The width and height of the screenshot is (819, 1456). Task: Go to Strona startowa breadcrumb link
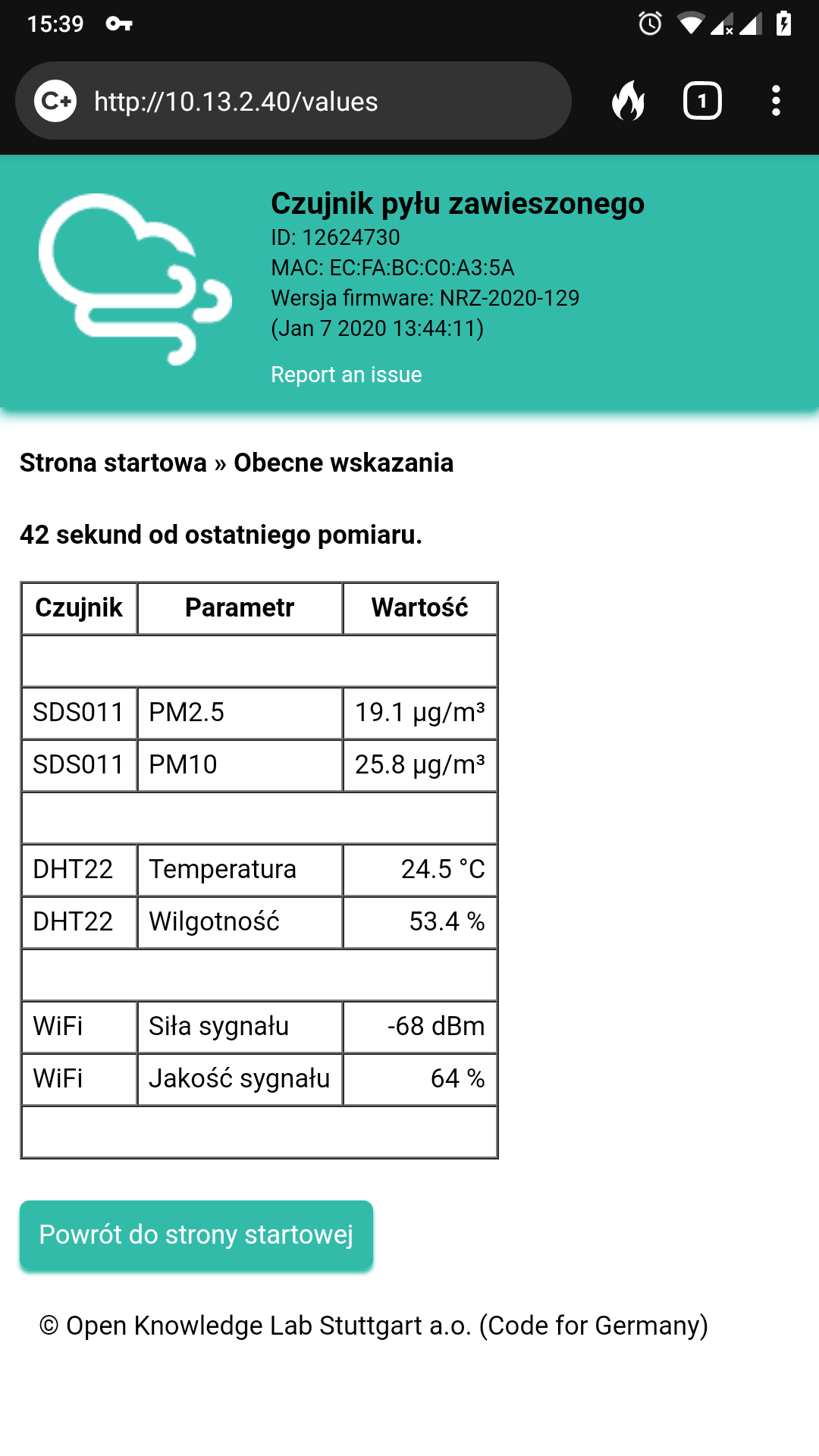113,463
